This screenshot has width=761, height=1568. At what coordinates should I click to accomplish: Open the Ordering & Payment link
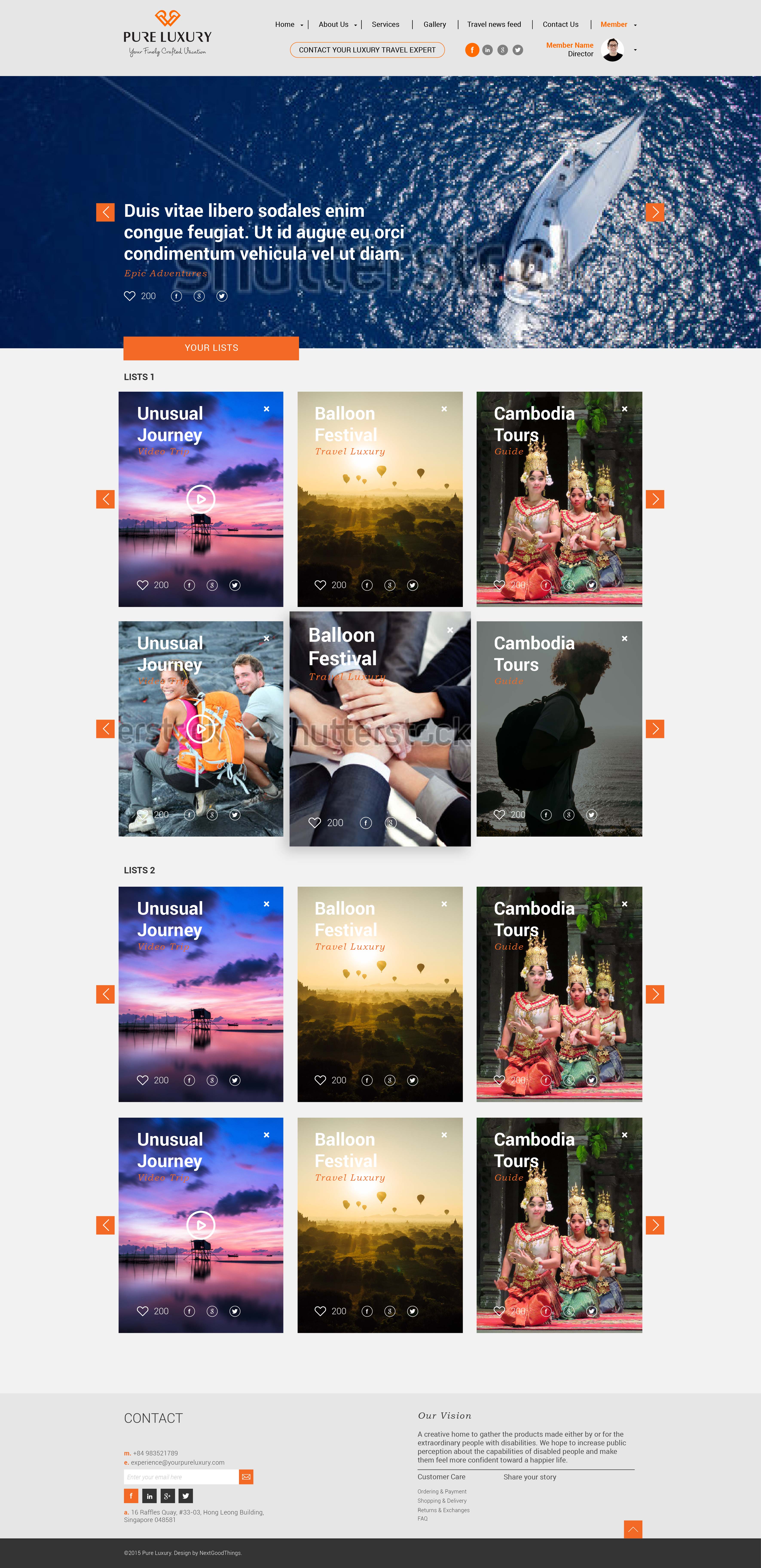(x=442, y=1491)
